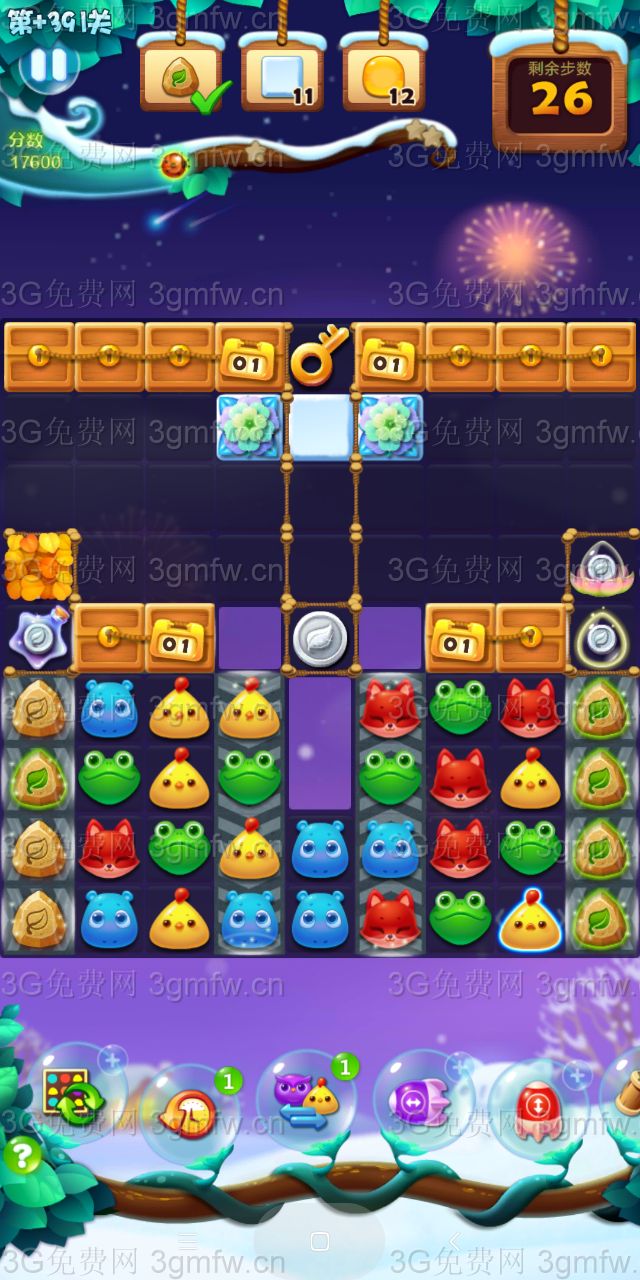Image resolution: width=640 pixels, height=1280 pixels.
Task: Tap the silver leaf coin in the rope frame
Action: 320,638
